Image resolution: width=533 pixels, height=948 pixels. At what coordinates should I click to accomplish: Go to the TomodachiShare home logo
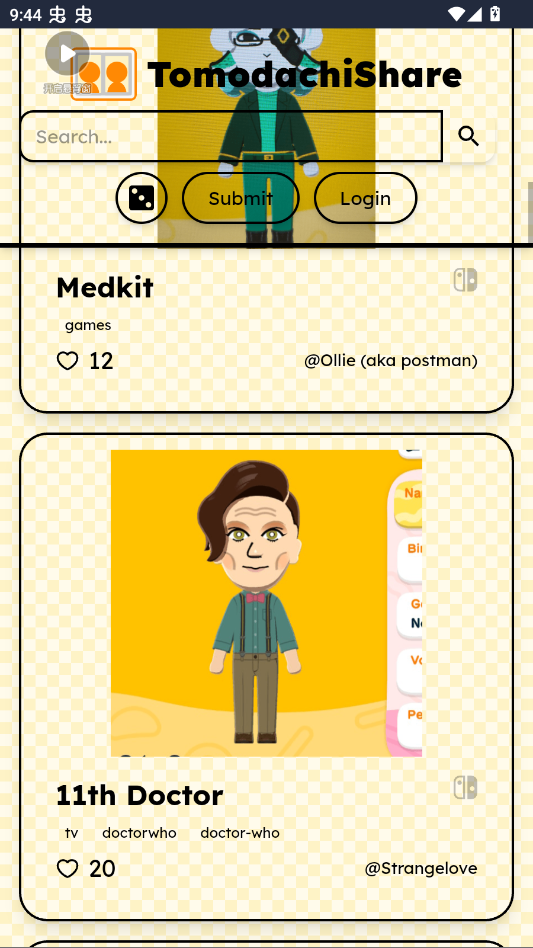266,74
